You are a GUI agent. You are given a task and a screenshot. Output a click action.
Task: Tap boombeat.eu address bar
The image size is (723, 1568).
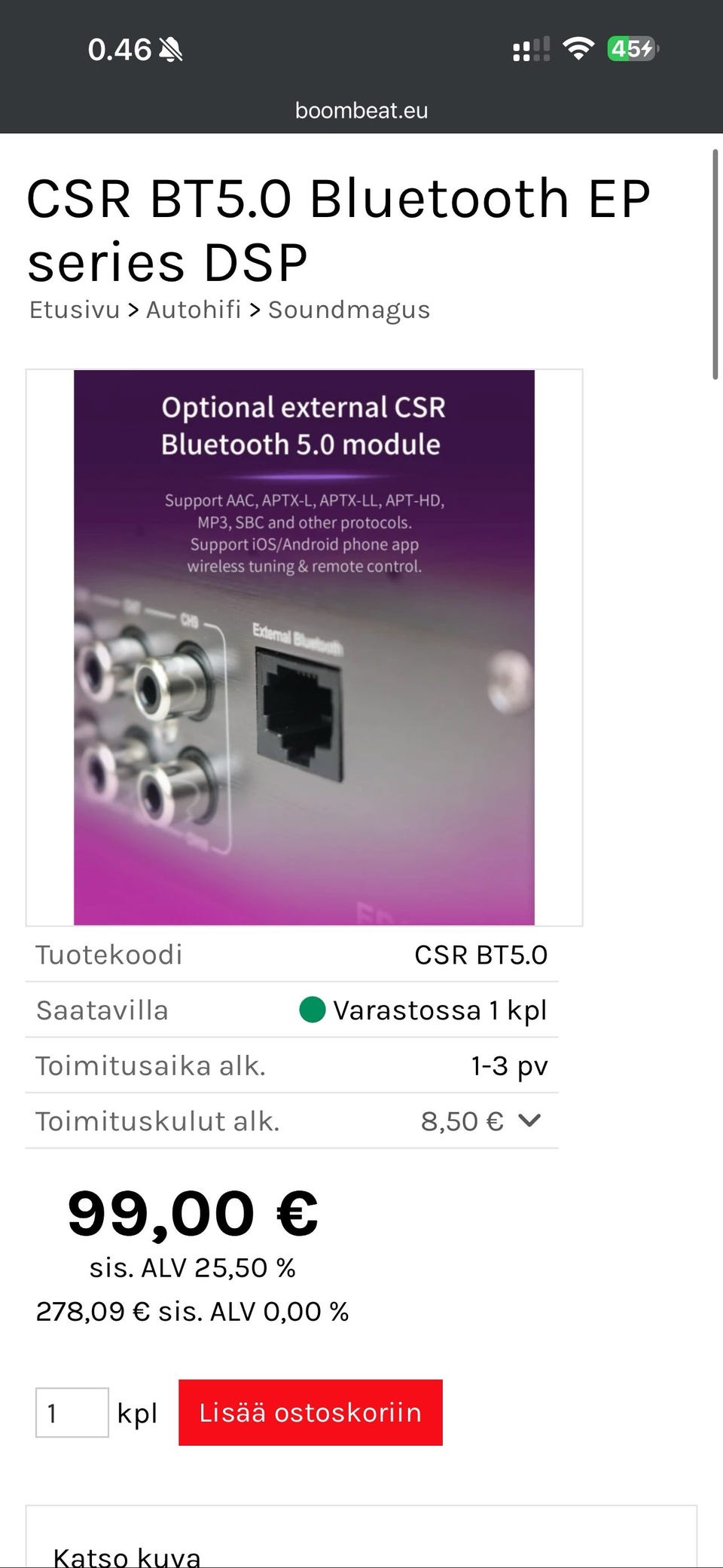pyautogui.click(x=361, y=111)
